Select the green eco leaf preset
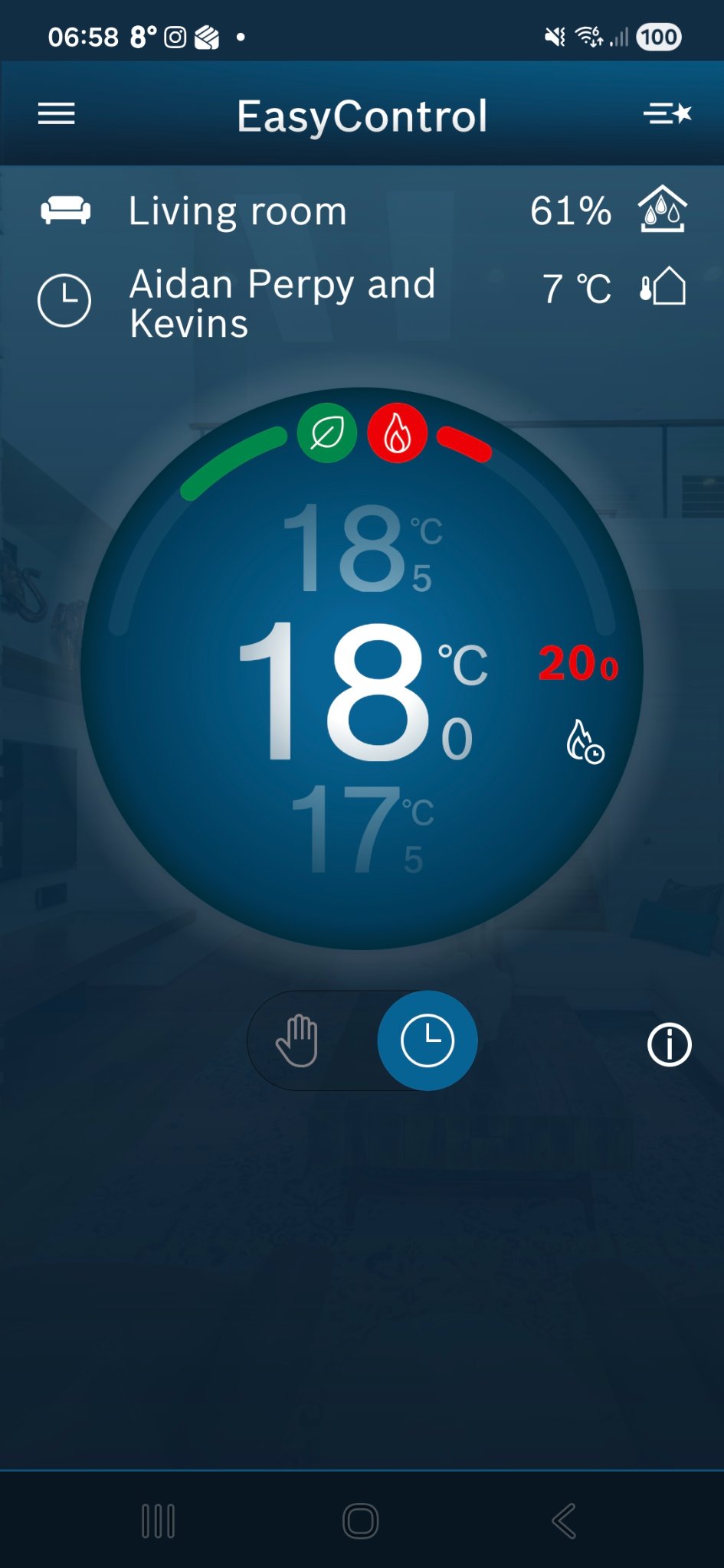Viewport: 724px width, 1568px height. 327,433
